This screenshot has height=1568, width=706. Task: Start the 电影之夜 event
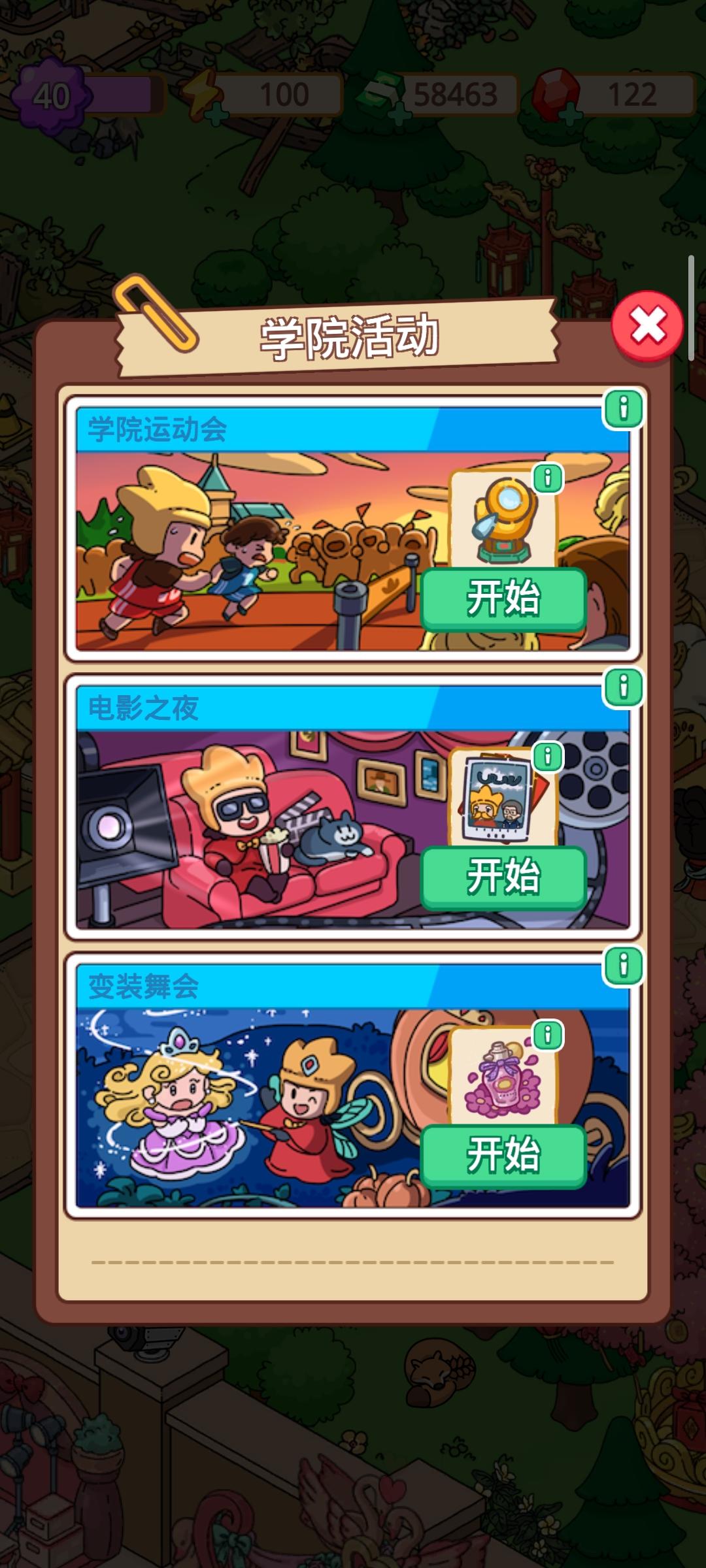[x=503, y=877]
